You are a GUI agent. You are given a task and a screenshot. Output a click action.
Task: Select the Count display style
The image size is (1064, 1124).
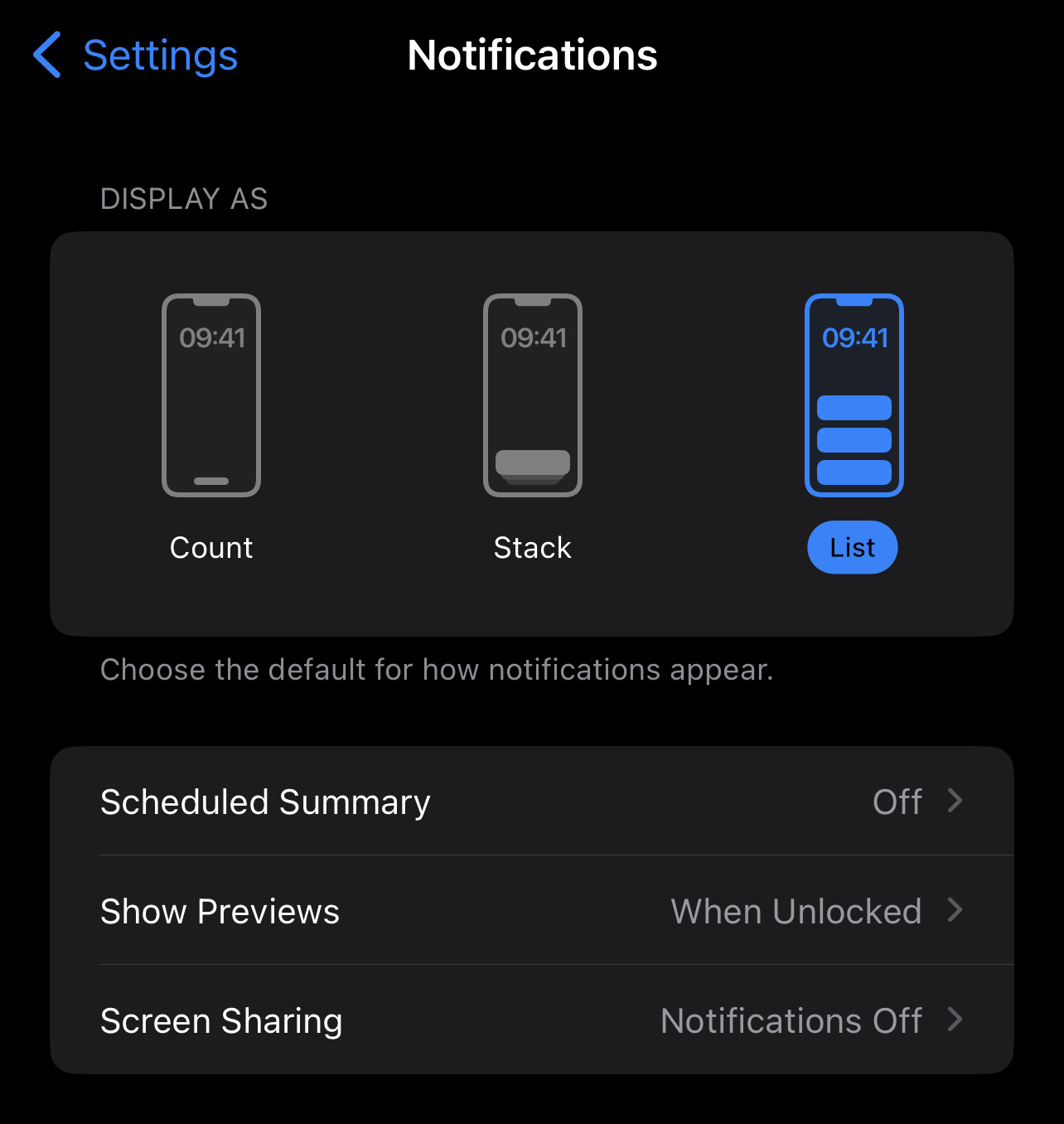(x=211, y=429)
